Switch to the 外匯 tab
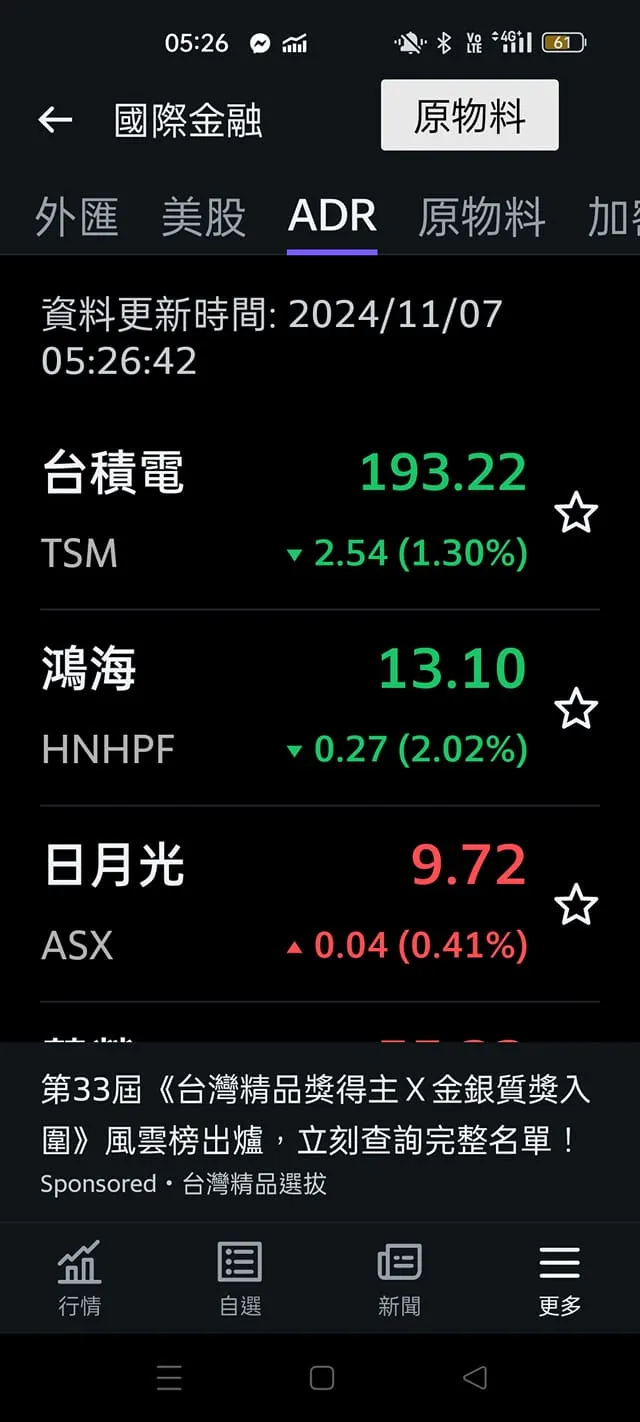This screenshot has width=640, height=1422. (x=77, y=217)
